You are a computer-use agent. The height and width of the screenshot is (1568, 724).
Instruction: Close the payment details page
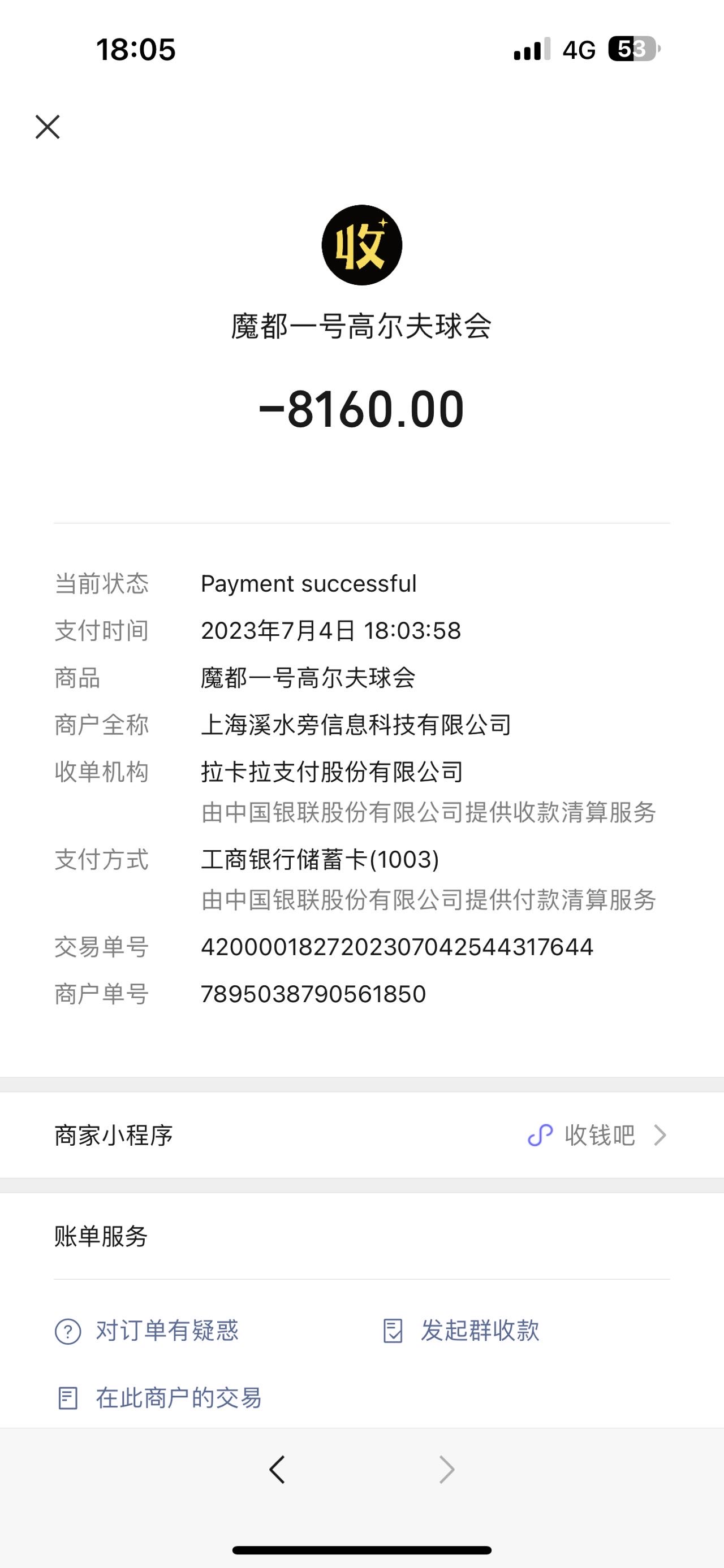tap(48, 127)
